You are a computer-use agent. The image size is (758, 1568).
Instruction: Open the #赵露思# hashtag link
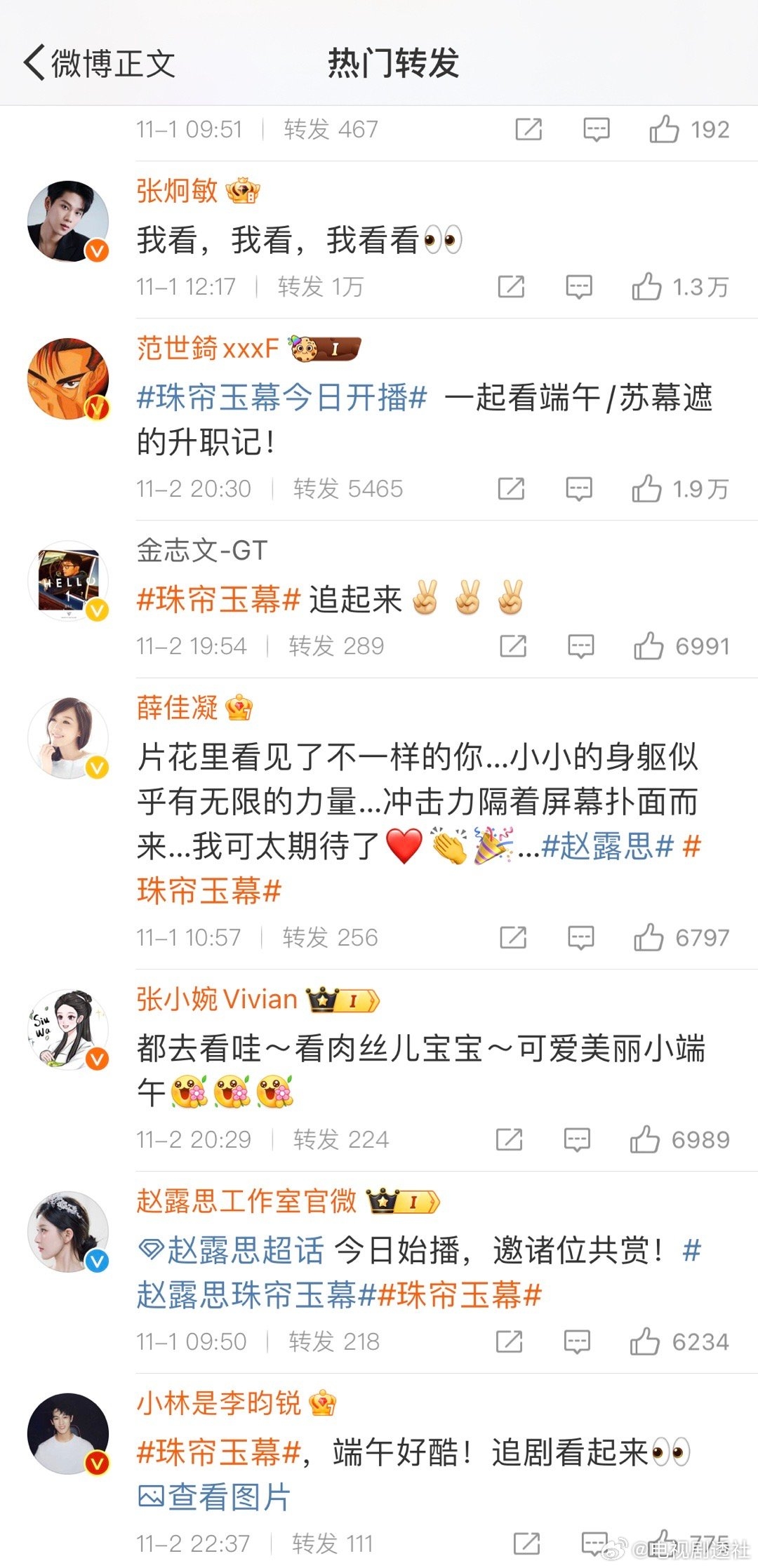coord(608,846)
